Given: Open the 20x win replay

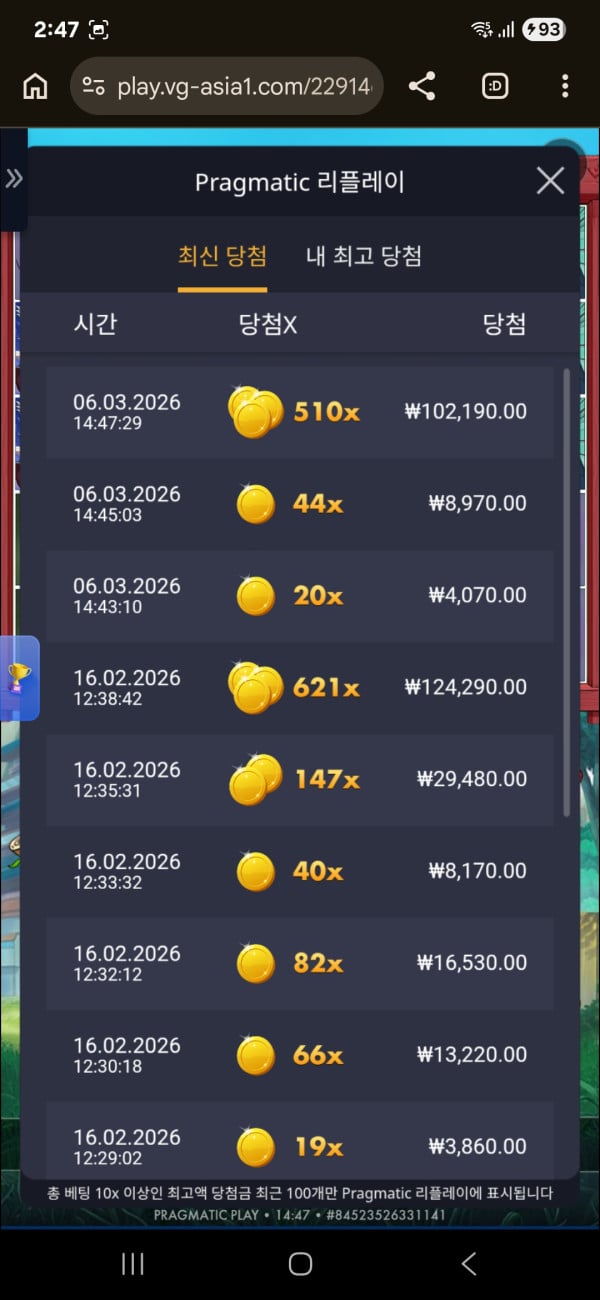Looking at the screenshot, I should tap(299, 595).
